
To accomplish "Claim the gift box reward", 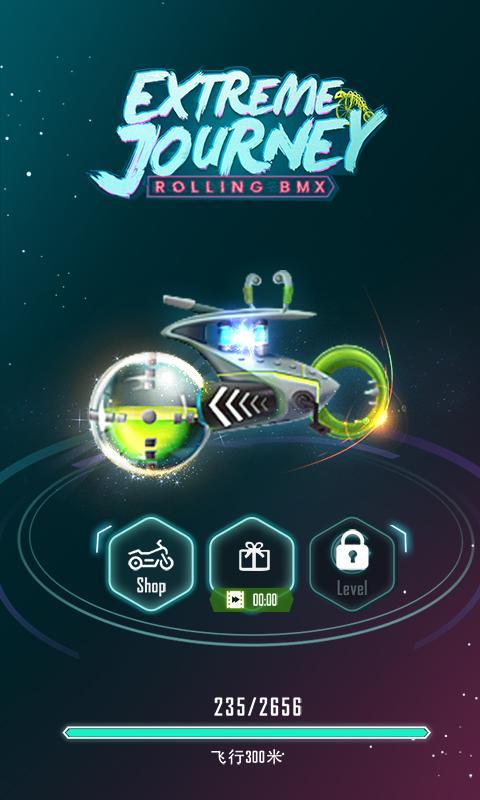I will point(252,565).
